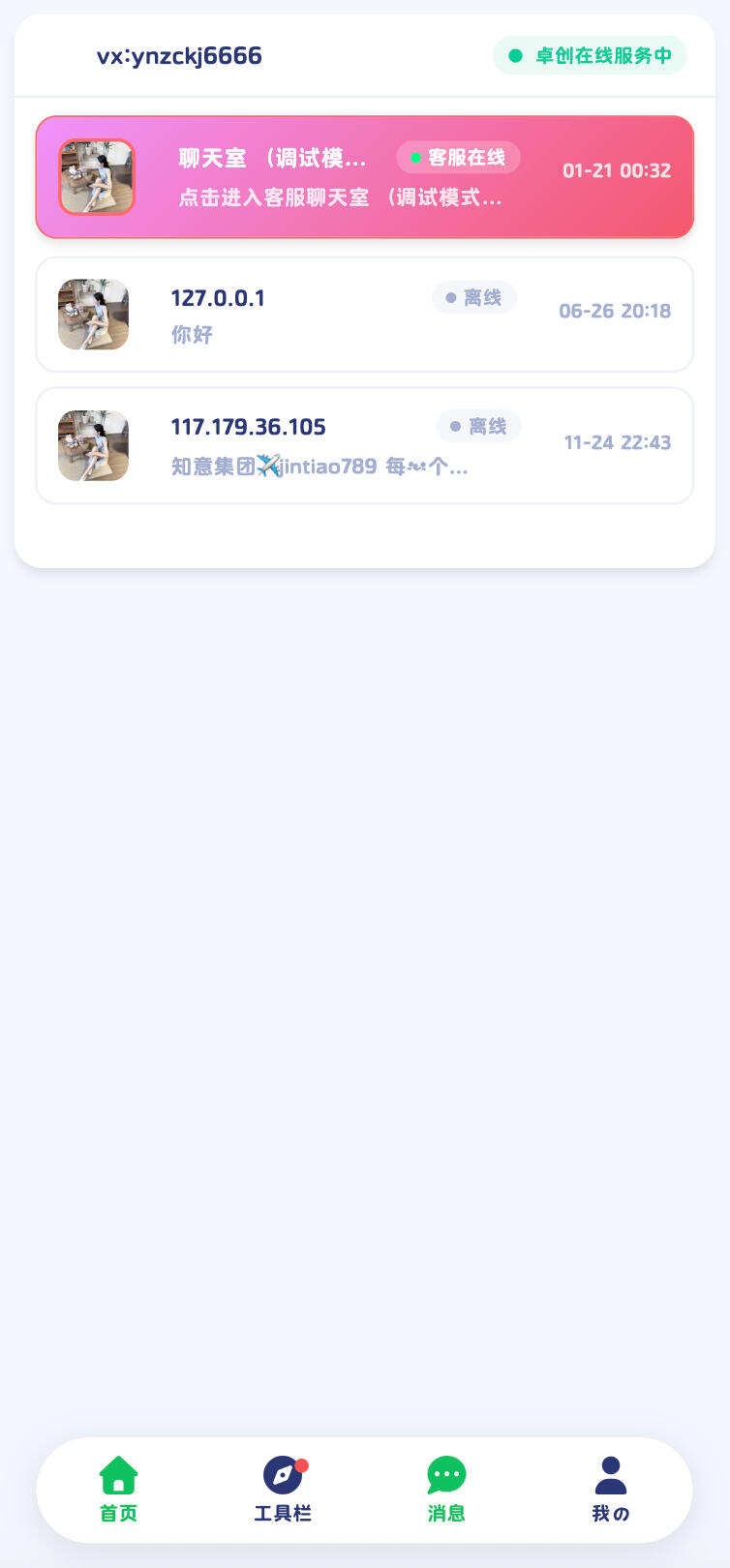Switch to the 消息 tab
This screenshot has width=730, height=1568.
tap(445, 1491)
